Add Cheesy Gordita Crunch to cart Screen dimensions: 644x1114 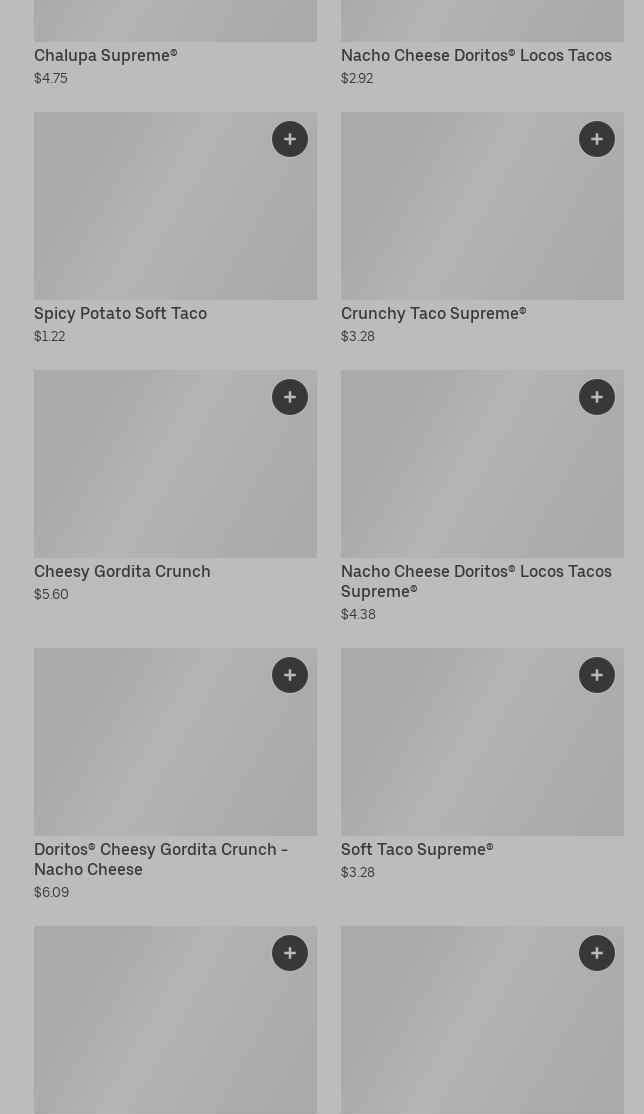coord(290,397)
